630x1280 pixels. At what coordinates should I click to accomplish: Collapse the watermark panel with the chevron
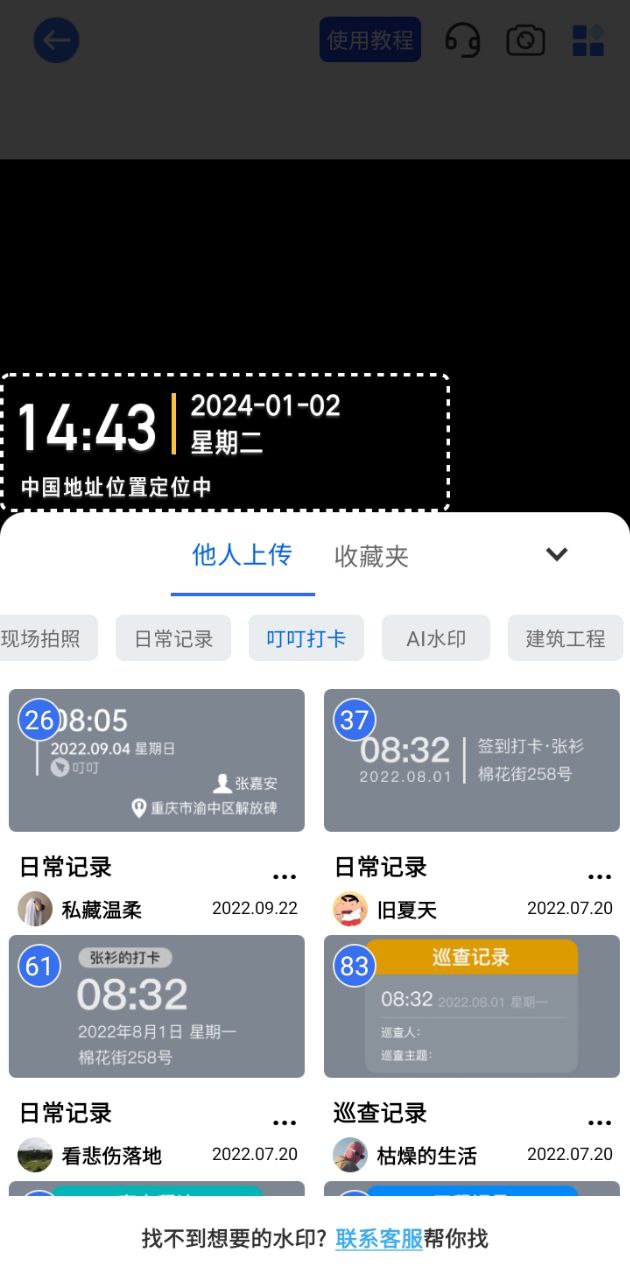coord(557,554)
